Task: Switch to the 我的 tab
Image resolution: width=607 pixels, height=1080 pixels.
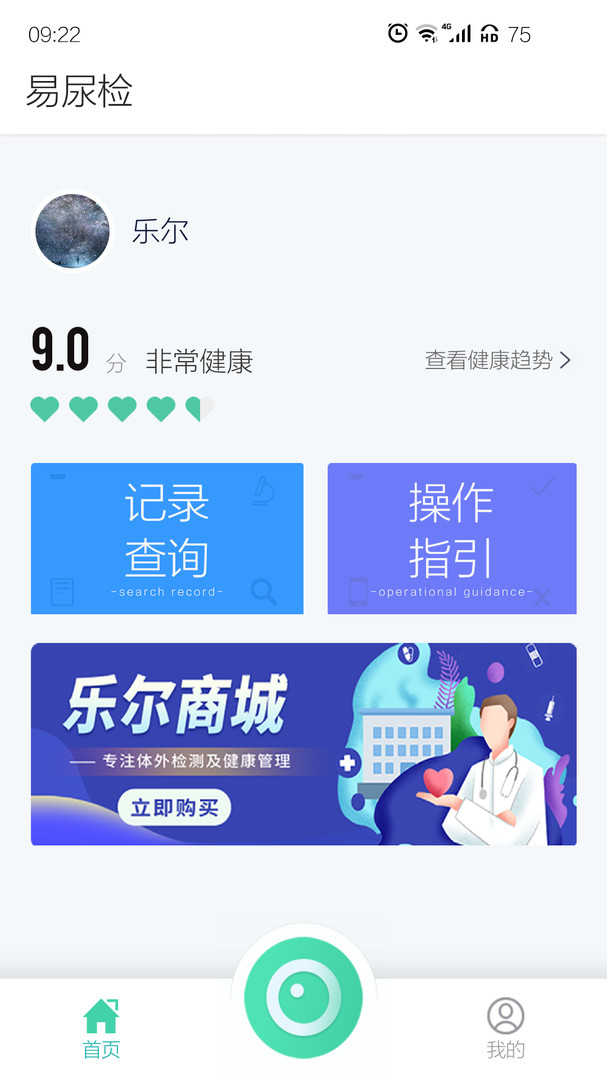Action: click(x=506, y=1029)
